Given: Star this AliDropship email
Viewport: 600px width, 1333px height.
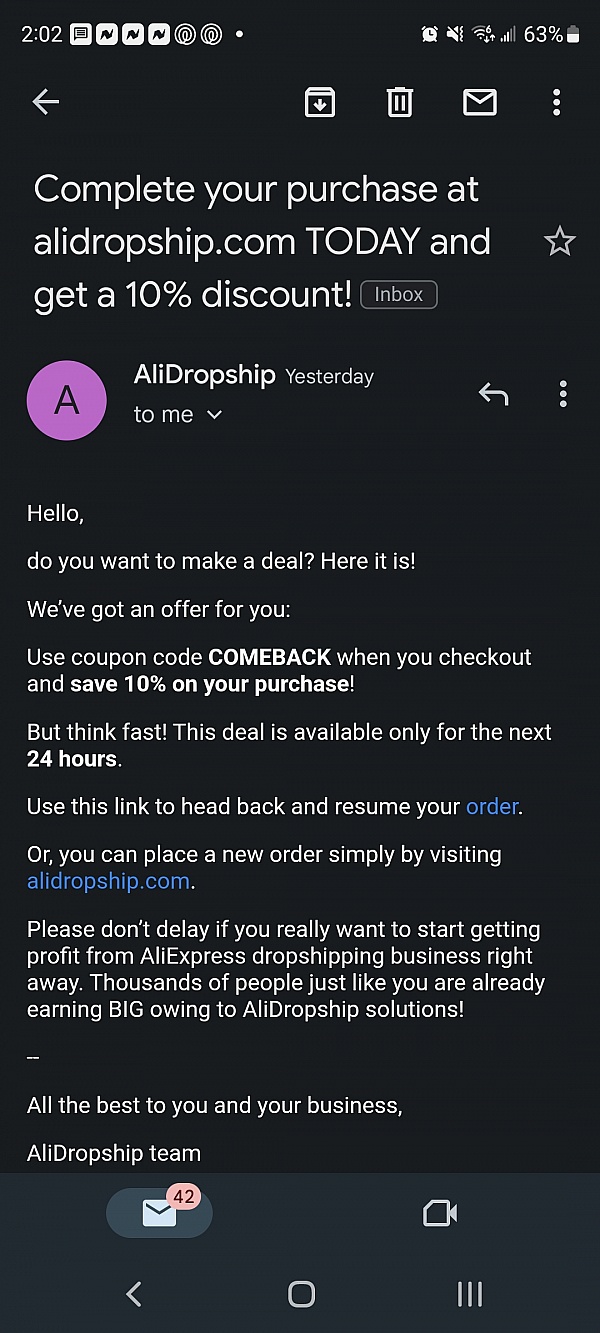Looking at the screenshot, I should pyautogui.click(x=559, y=242).
